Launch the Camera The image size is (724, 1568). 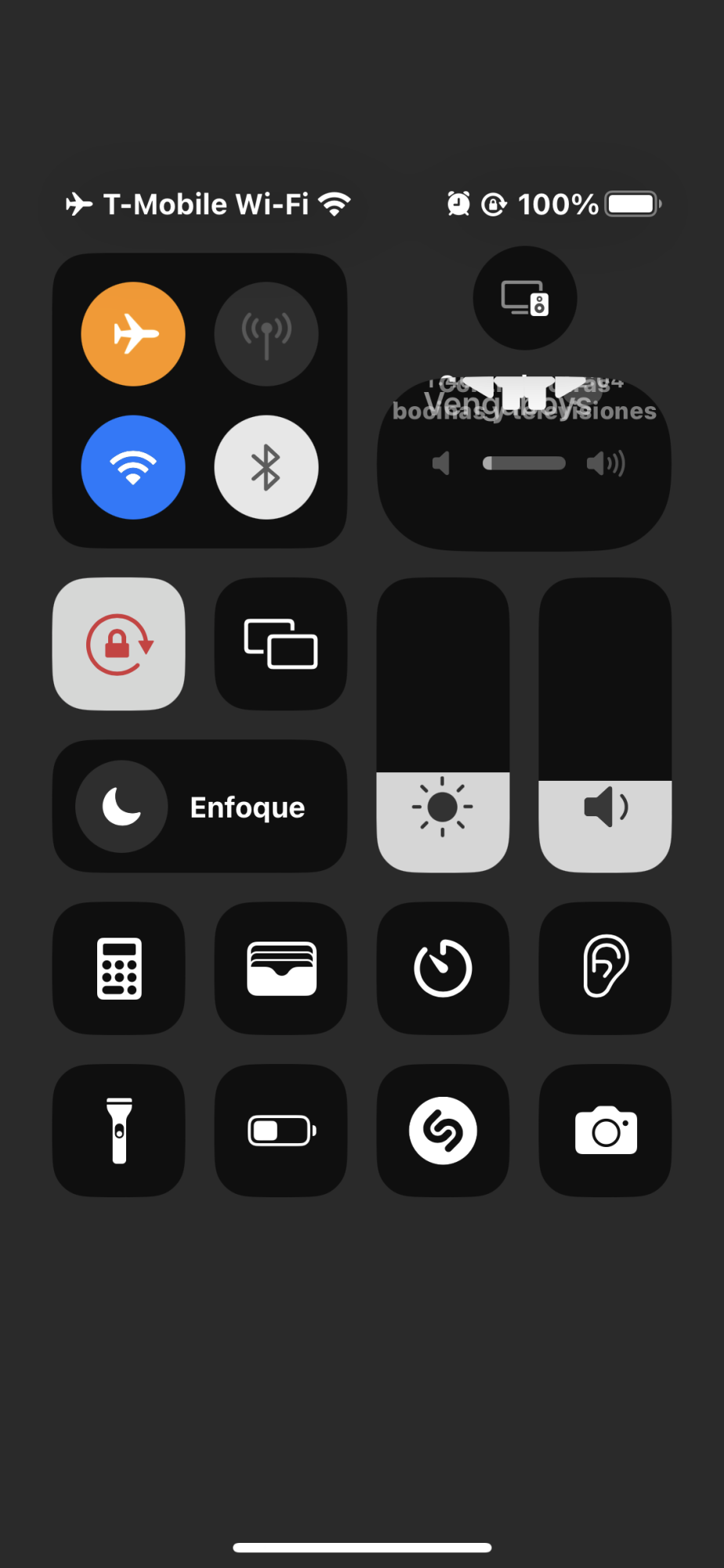pos(605,1131)
